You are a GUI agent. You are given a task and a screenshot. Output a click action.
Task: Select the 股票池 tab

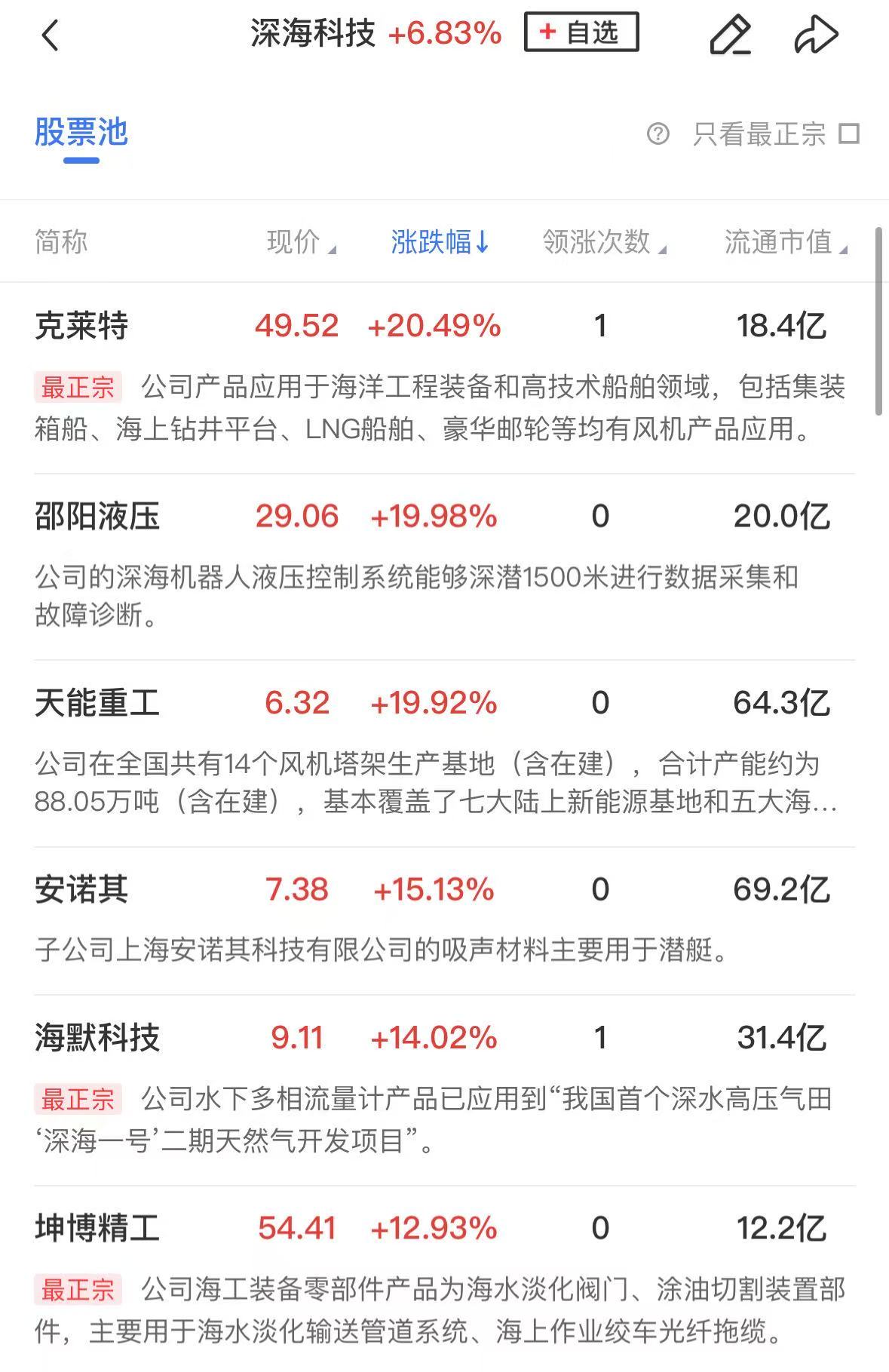[x=81, y=133]
